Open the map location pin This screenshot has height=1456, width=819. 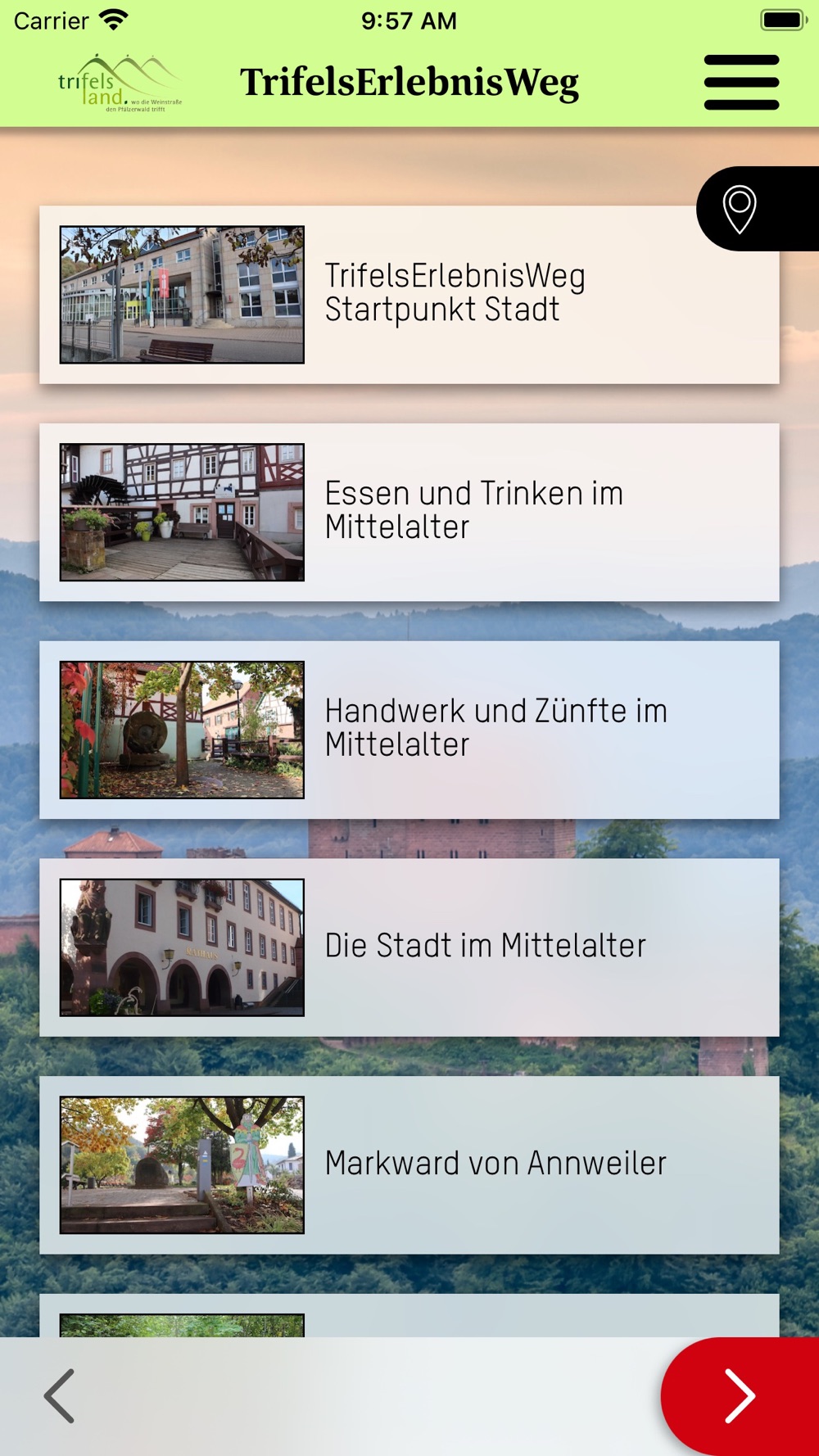740,209
